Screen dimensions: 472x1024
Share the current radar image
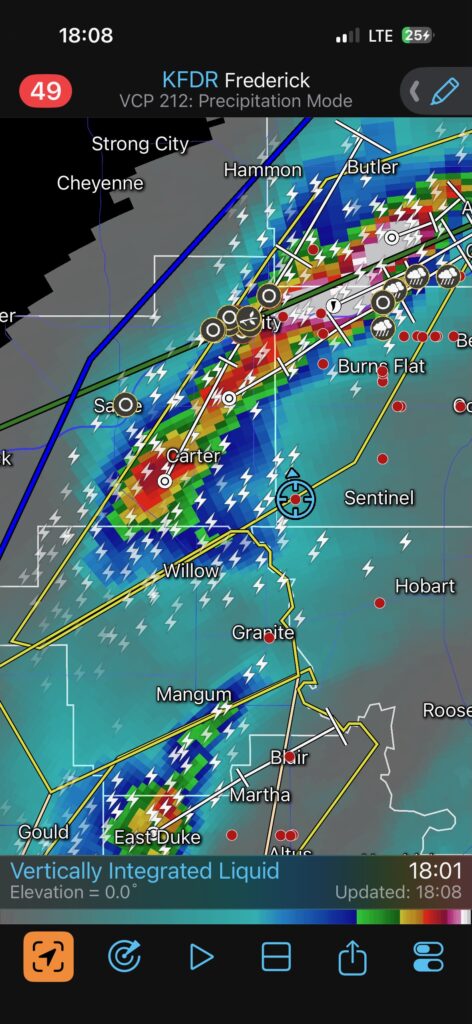[353, 957]
